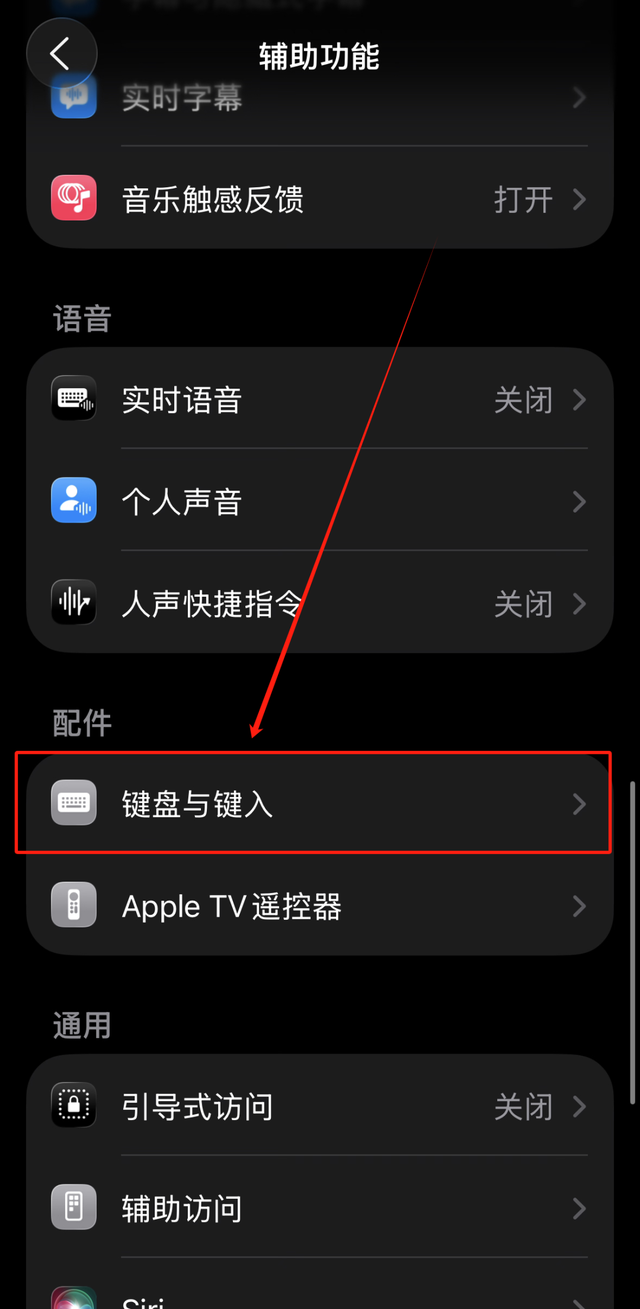This screenshot has height=1309, width=640.
Task: Open 实时语音 settings
Action: (x=320, y=401)
